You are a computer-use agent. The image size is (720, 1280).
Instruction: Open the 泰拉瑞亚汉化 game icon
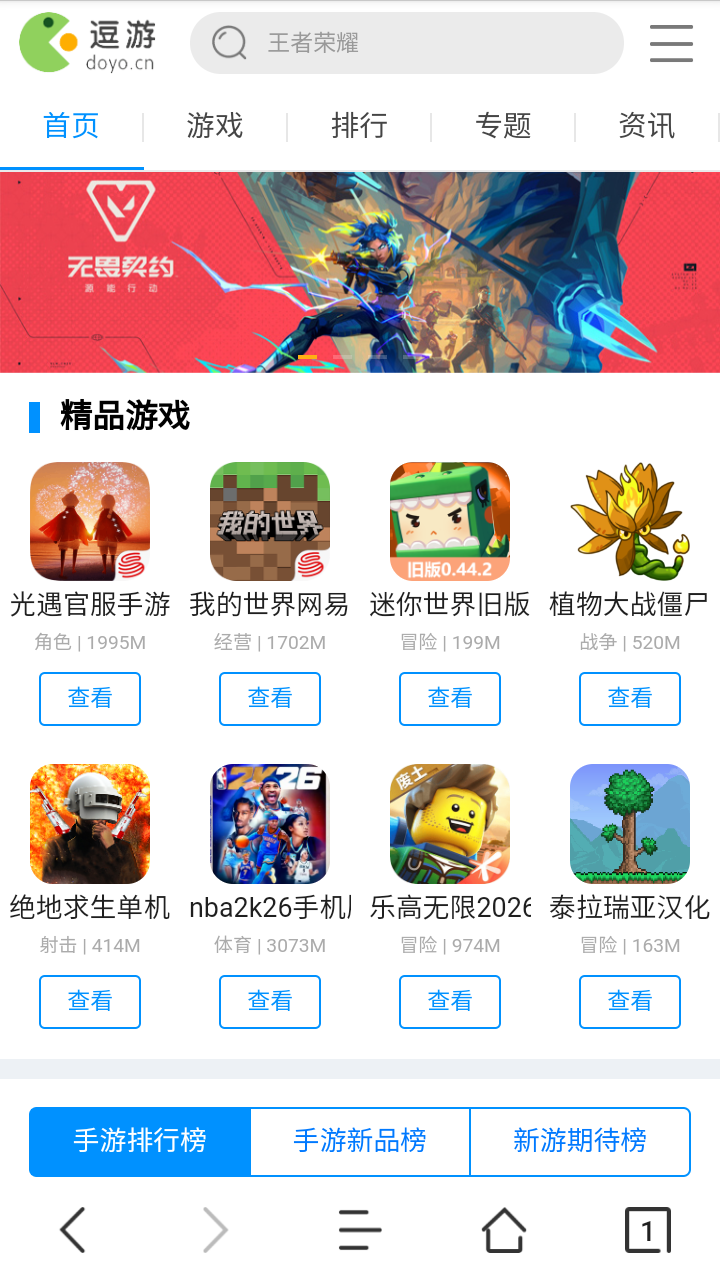pyautogui.click(x=630, y=823)
